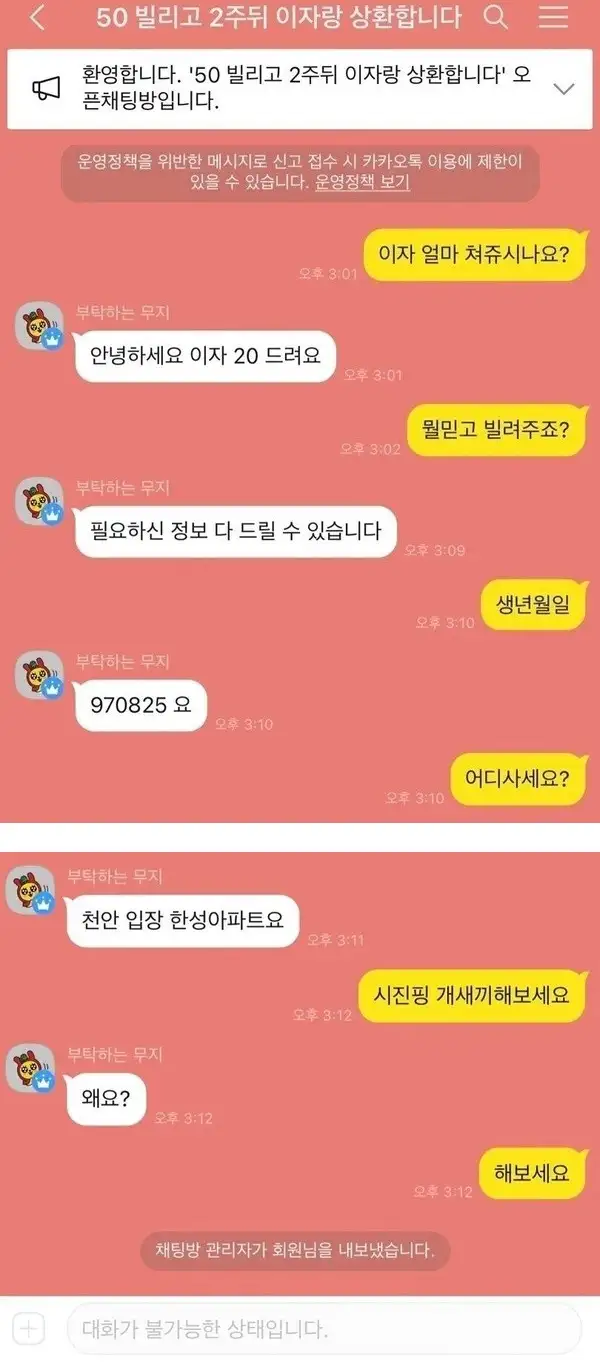Open profile avatar beside '안녕하세요 이자 20 드려요'

click(40, 326)
